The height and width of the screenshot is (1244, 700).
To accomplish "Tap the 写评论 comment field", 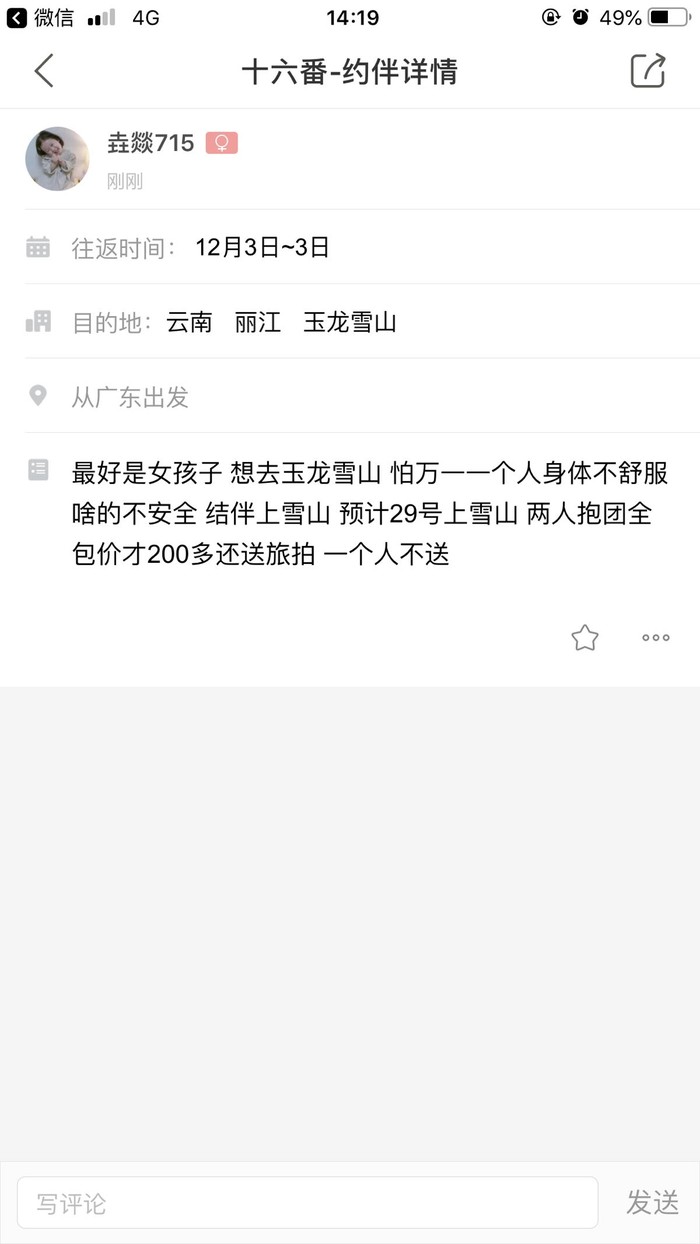I will coord(307,1203).
